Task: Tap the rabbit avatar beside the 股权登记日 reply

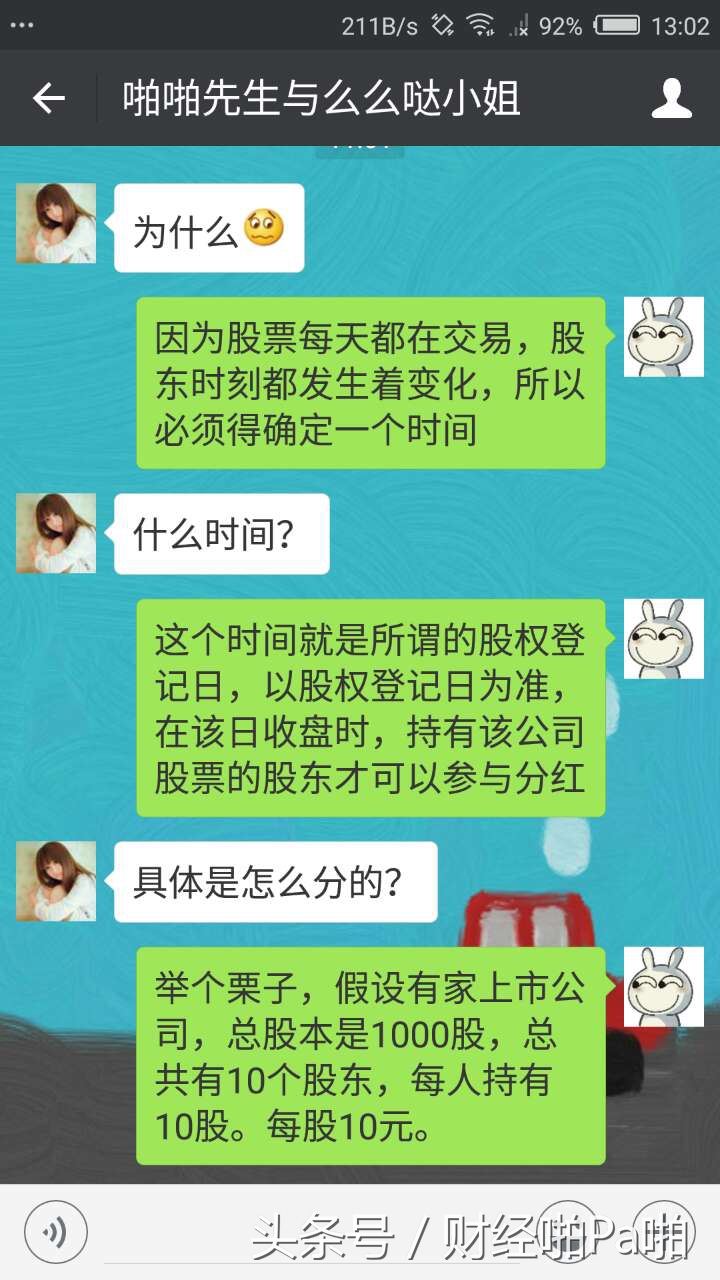Action: tap(663, 637)
